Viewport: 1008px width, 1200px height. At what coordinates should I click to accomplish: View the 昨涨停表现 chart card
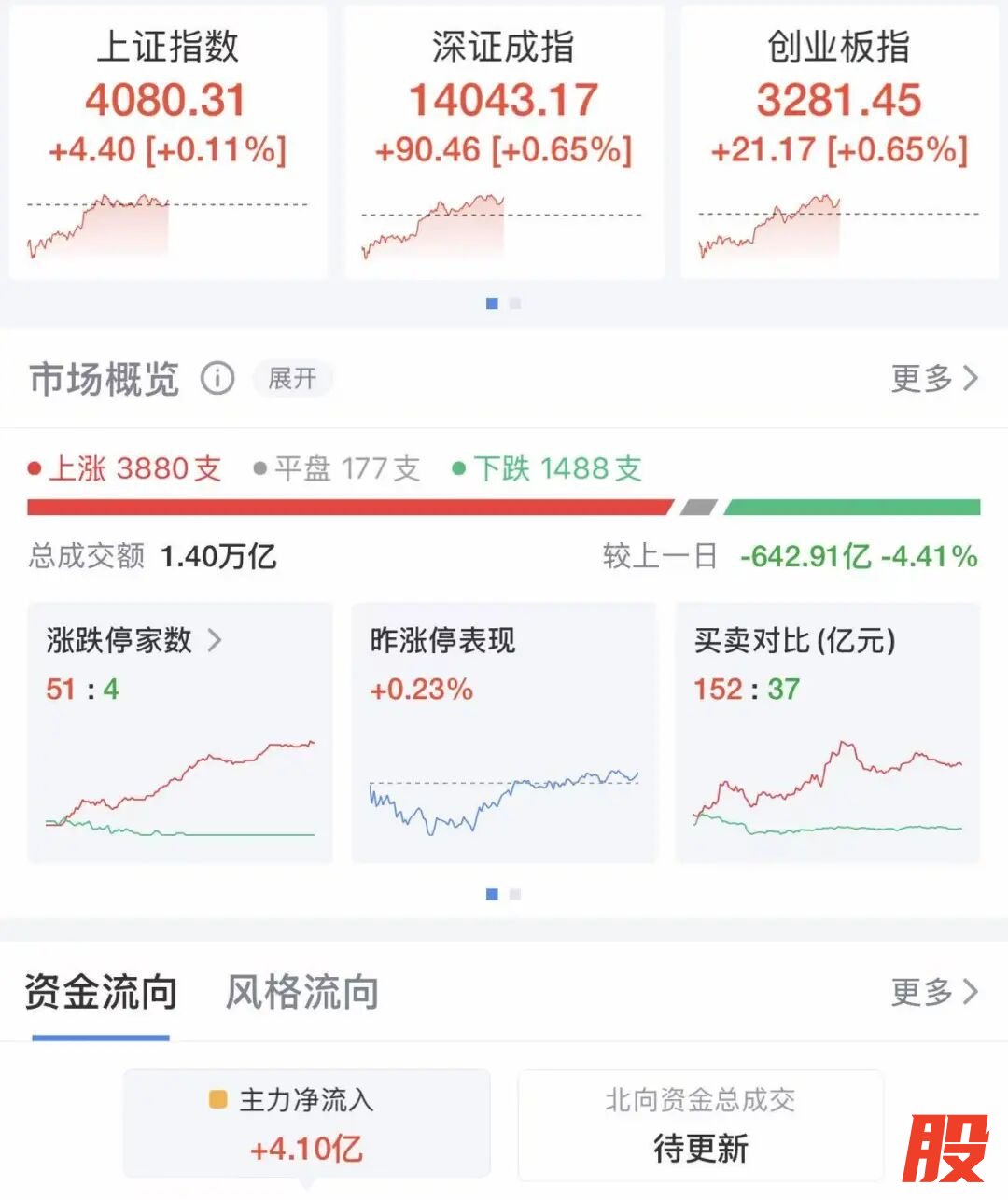tap(504, 733)
